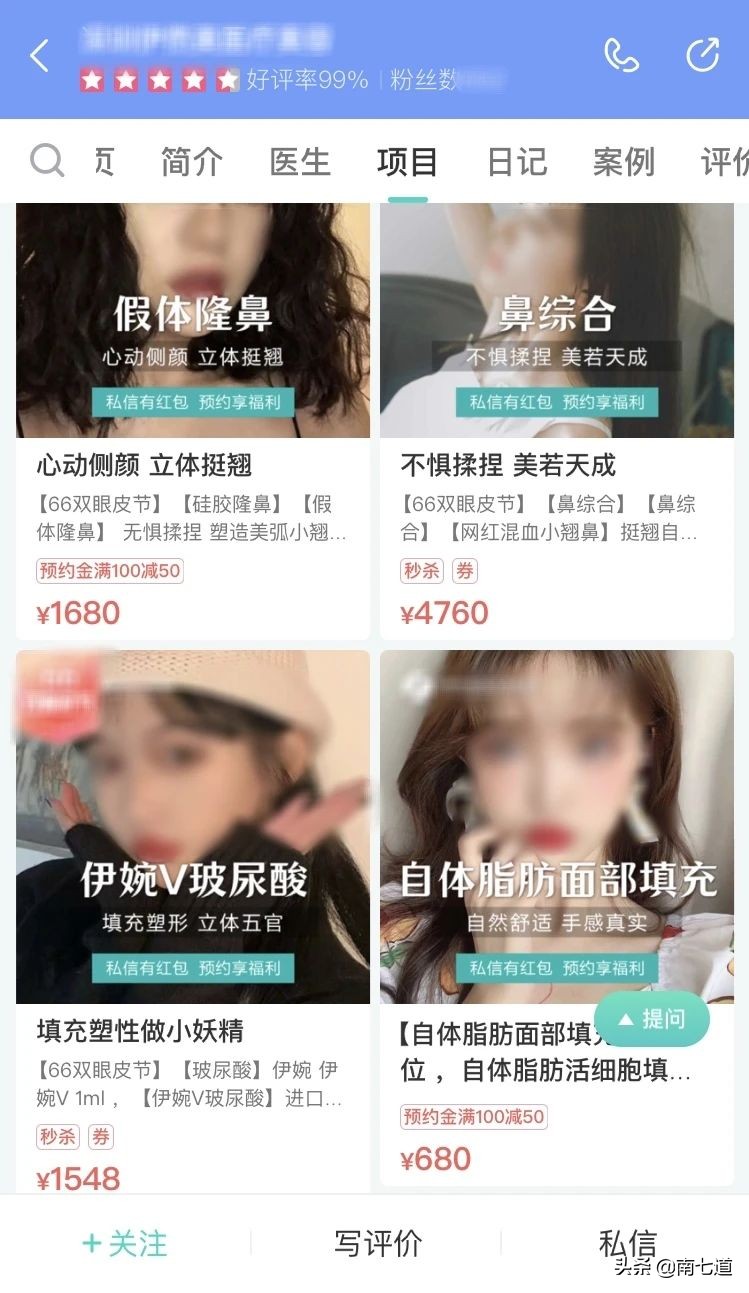Switch to the 医生 tab
Screen dimensions: 749x1293
click(x=298, y=161)
